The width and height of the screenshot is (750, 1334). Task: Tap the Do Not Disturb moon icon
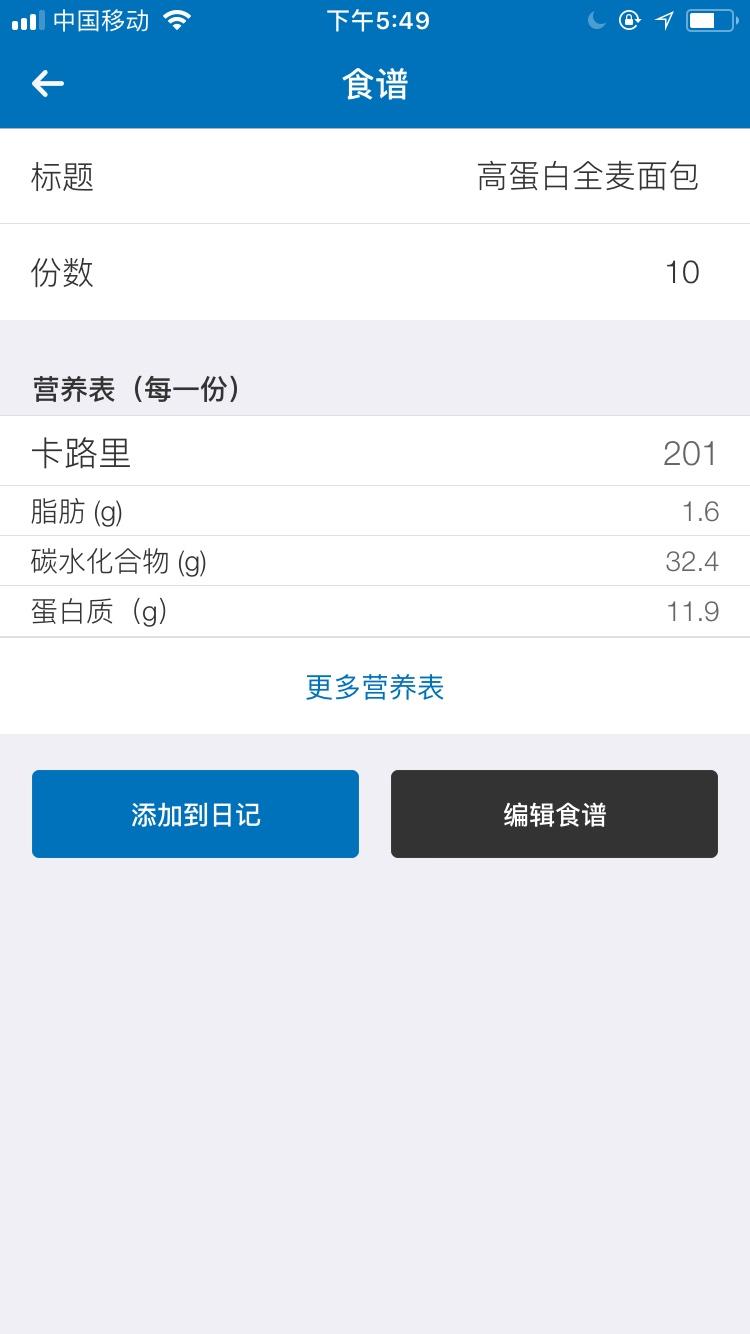599,18
